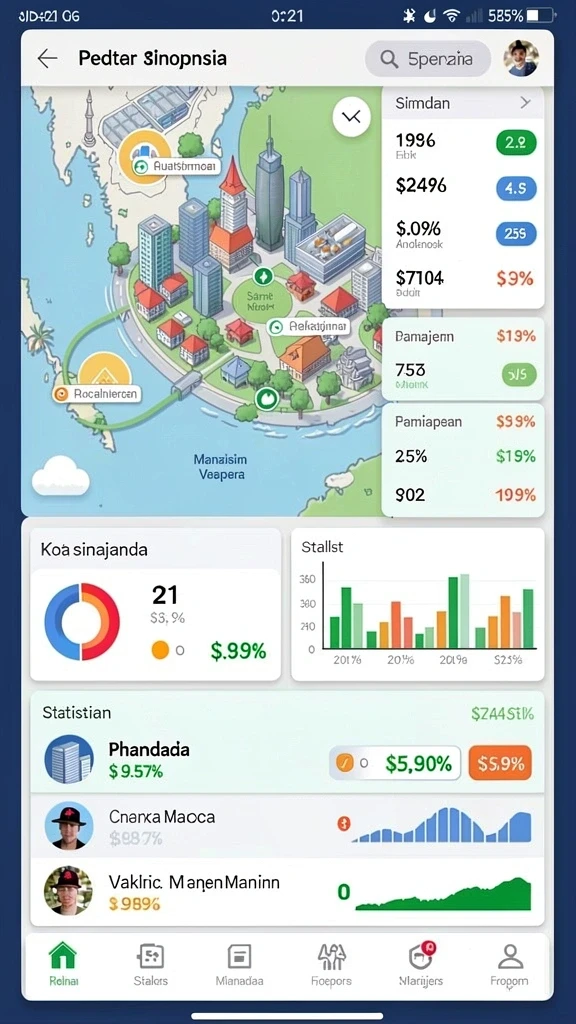Open the profile avatar in the header
The height and width of the screenshot is (1024, 576).
[521, 59]
